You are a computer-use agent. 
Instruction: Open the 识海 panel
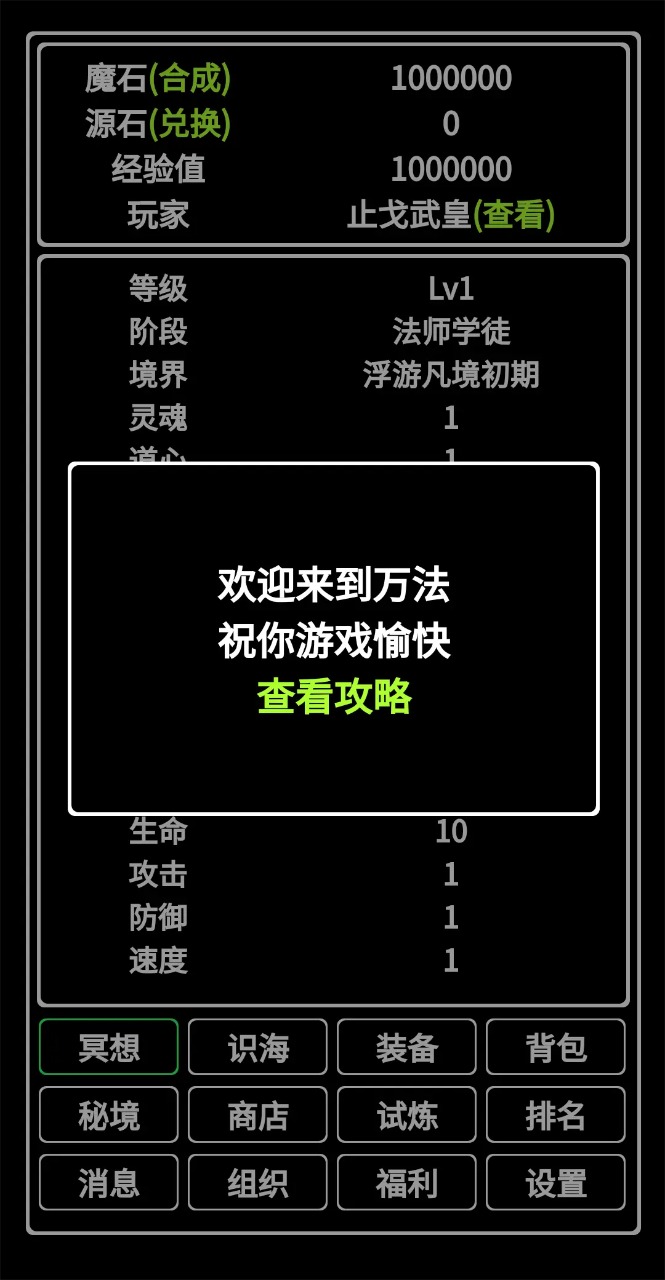pyautogui.click(x=258, y=1047)
